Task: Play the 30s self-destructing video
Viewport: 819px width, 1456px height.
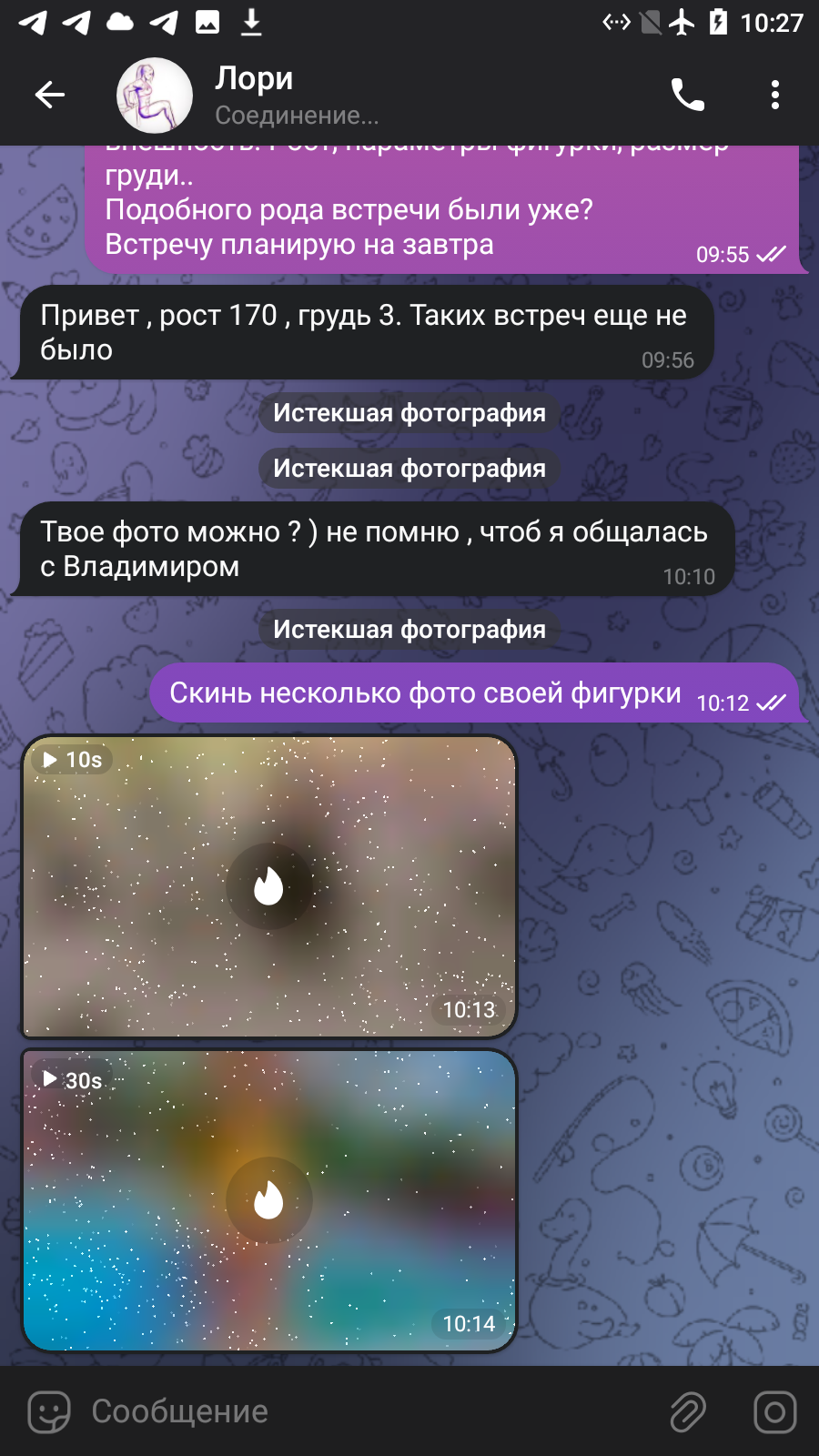Action: (x=269, y=1200)
